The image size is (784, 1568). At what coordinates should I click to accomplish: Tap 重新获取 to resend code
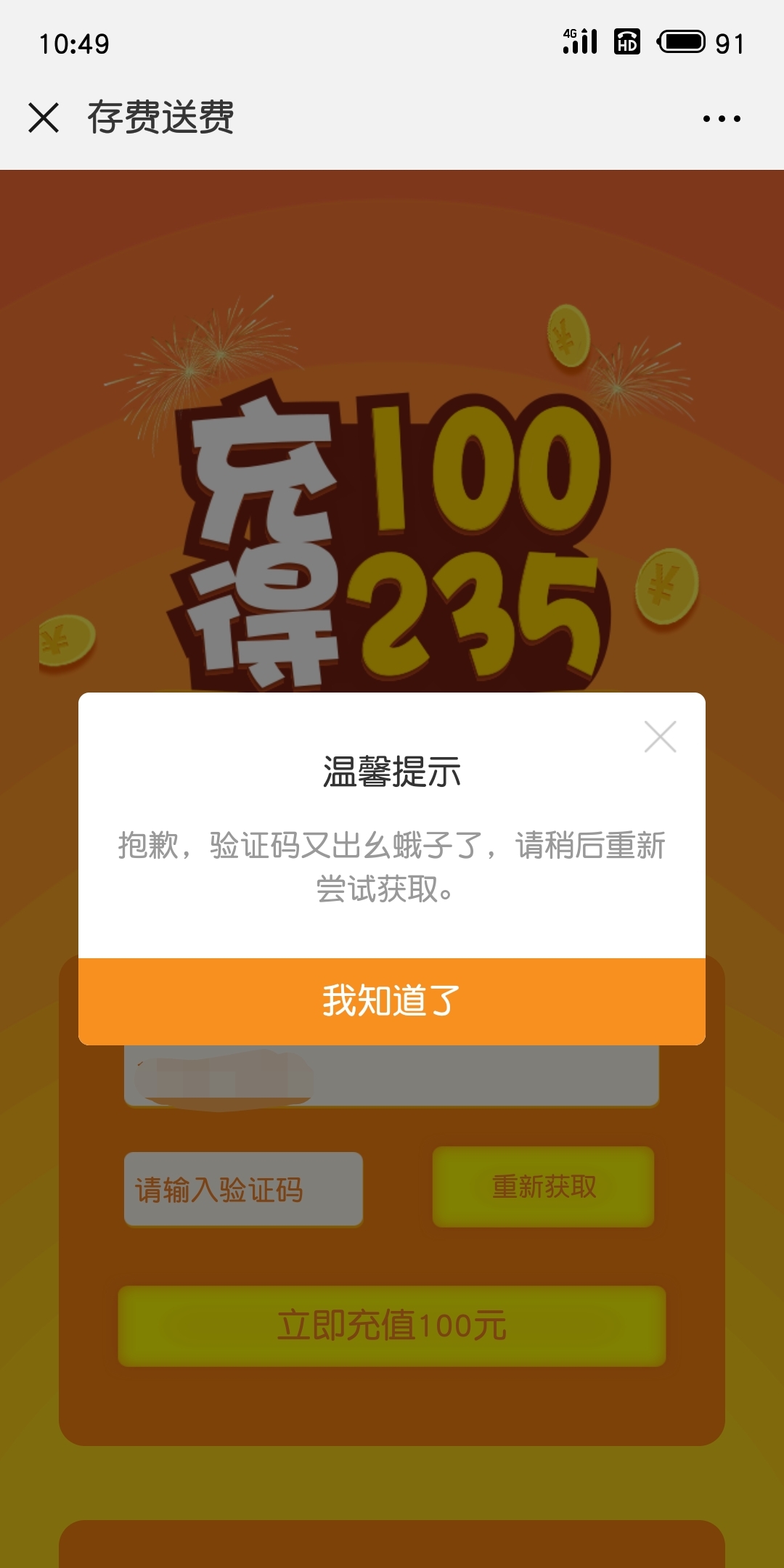point(543,1187)
